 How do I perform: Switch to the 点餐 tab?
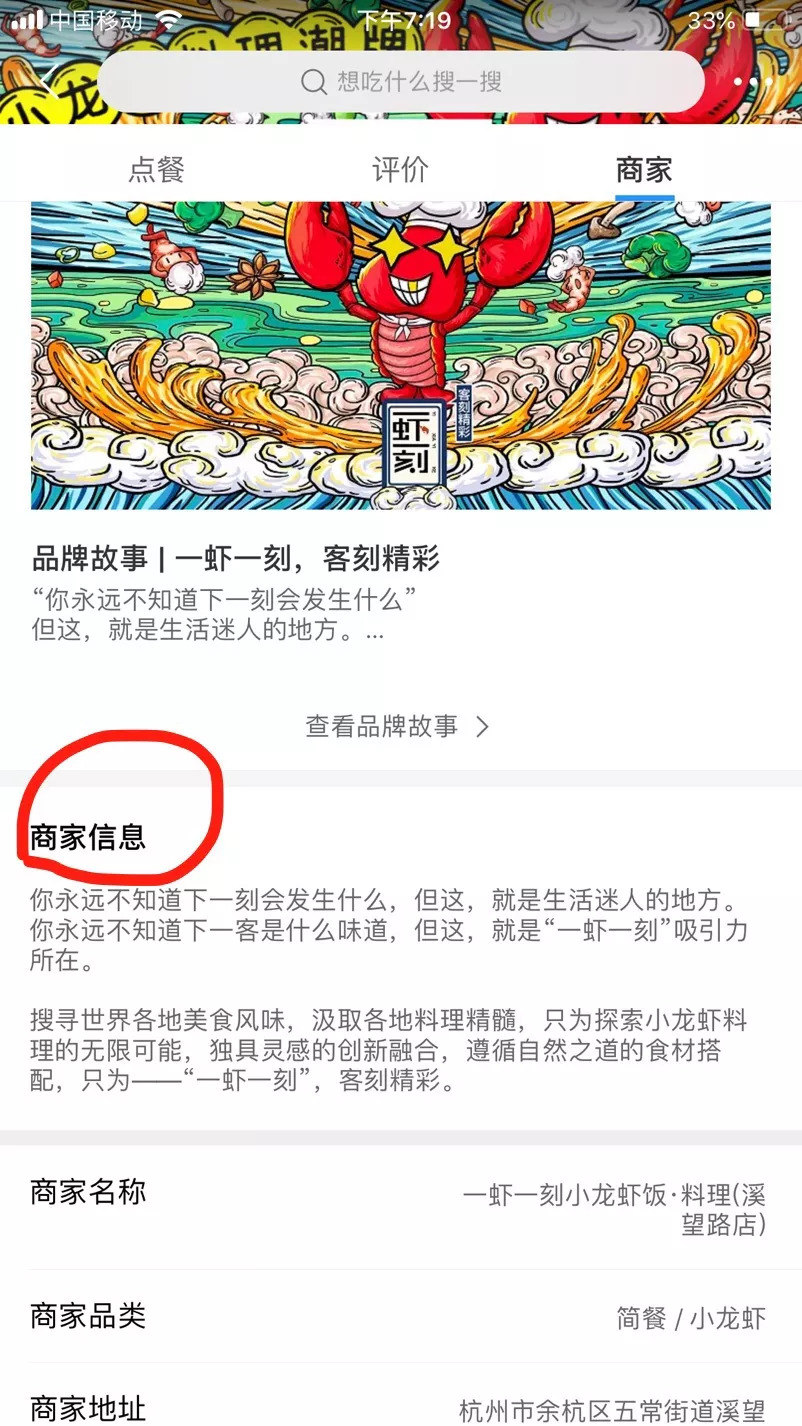pos(157,169)
